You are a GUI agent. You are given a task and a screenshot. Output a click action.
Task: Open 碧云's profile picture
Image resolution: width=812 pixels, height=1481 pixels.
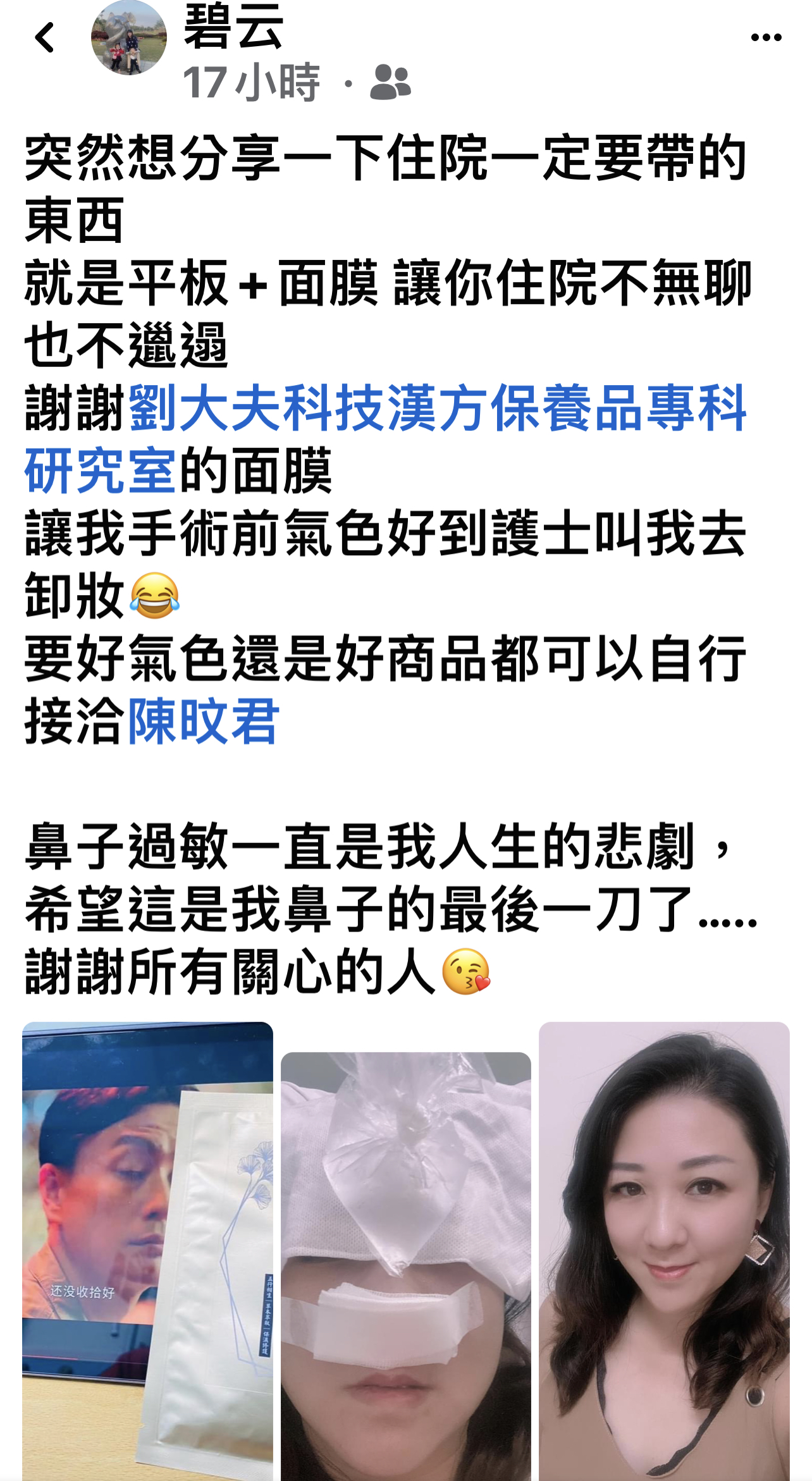click(x=129, y=38)
